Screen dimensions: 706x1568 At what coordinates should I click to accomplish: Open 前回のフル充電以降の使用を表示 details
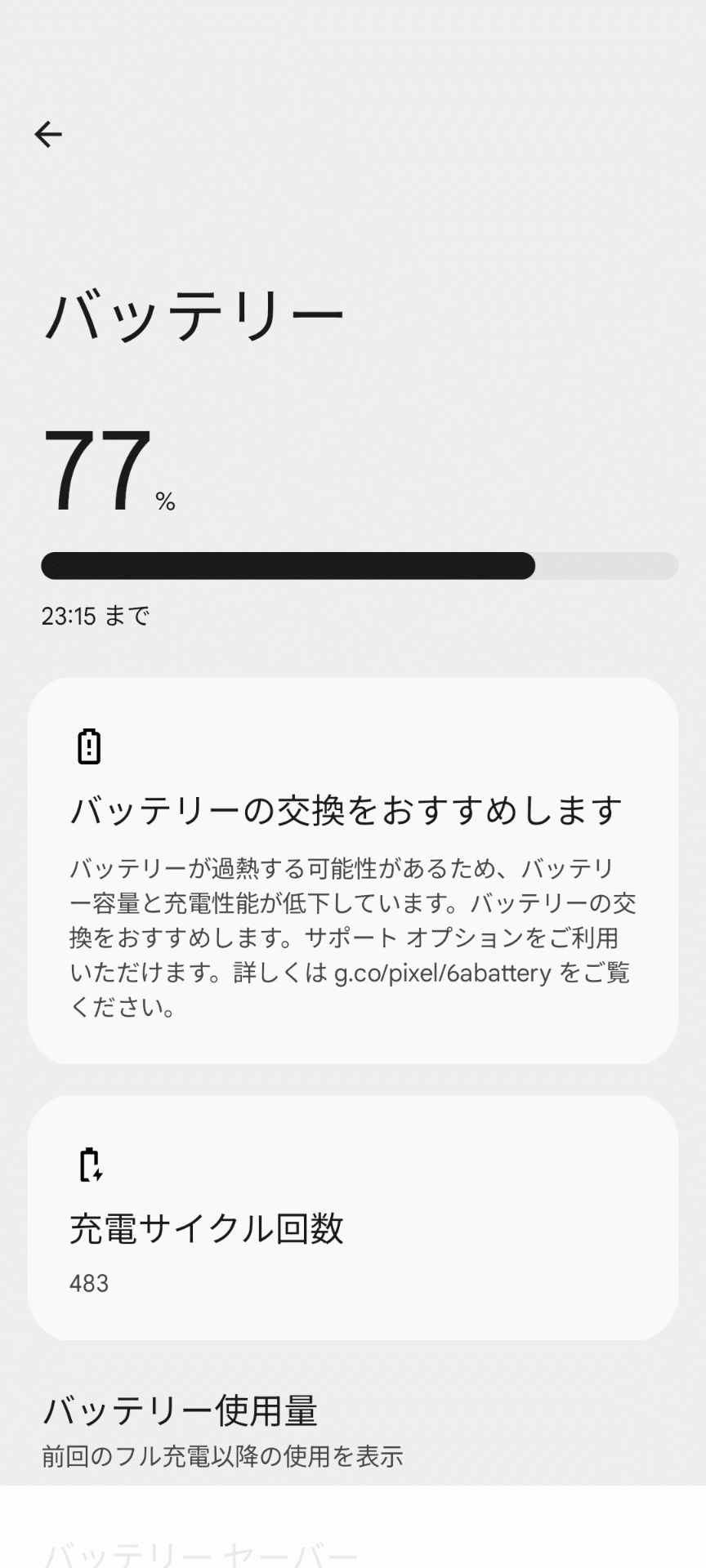pyautogui.click(x=224, y=1454)
